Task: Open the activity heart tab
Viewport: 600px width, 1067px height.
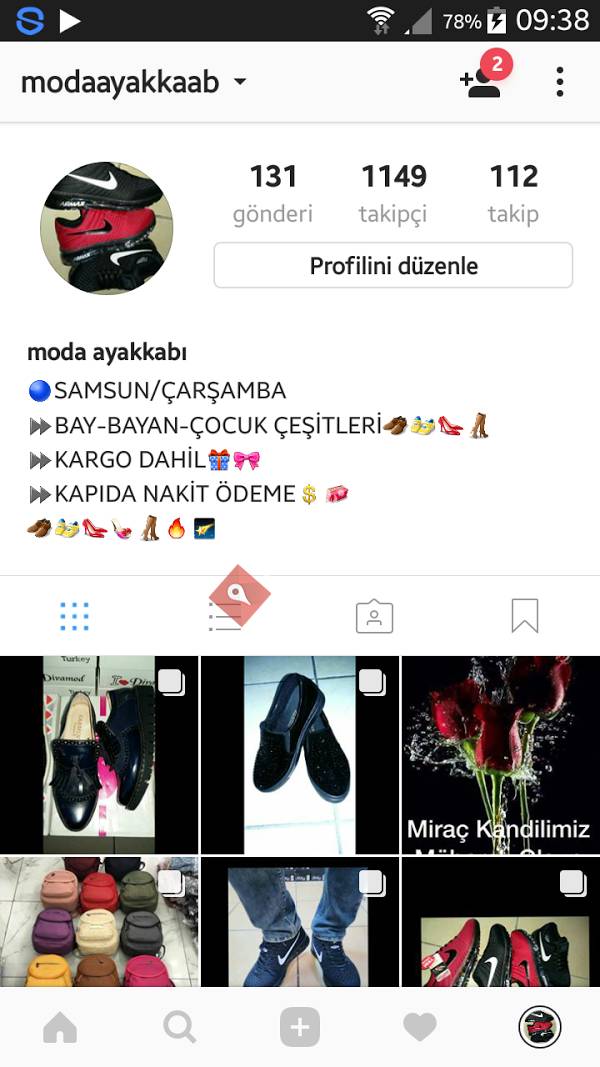Action: click(420, 1027)
